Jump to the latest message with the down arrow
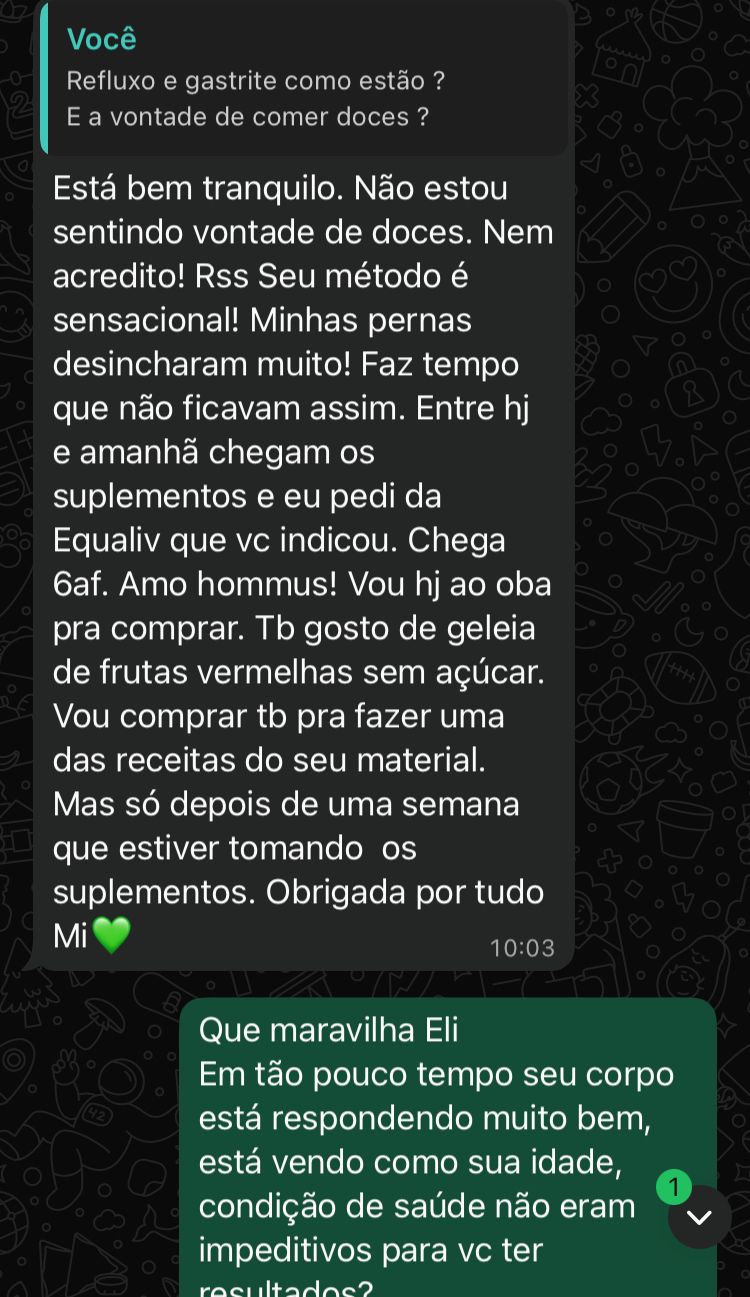The height and width of the screenshot is (1297, 750). pyautogui.click(x=699, y=1217)
